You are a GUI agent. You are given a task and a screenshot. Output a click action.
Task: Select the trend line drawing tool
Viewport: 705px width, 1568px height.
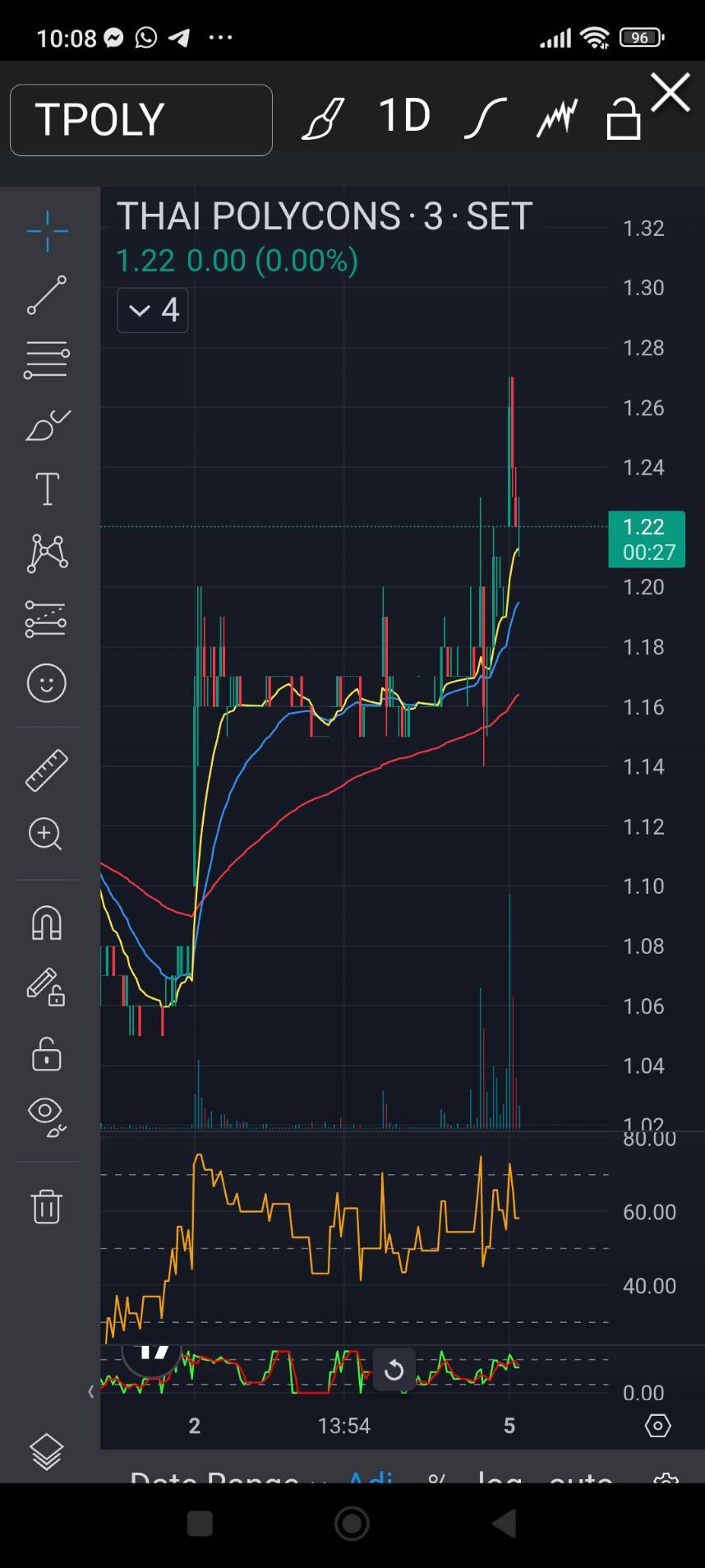47,295
